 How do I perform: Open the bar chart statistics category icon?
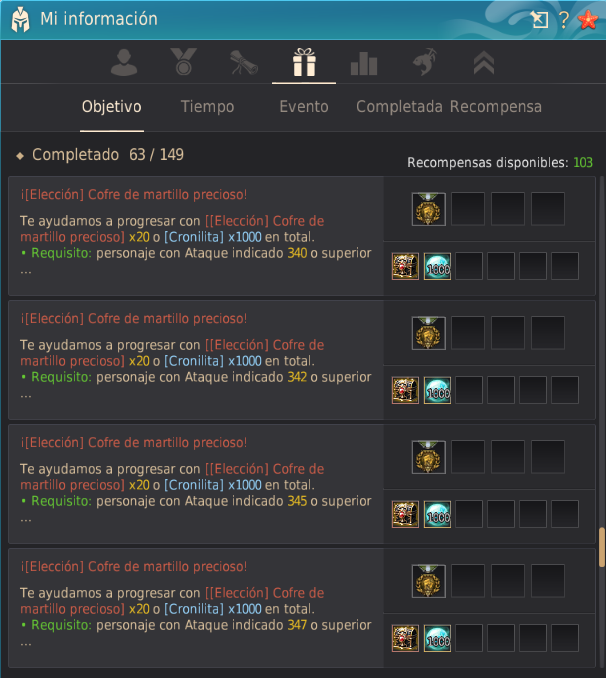(x=364, y=64)
